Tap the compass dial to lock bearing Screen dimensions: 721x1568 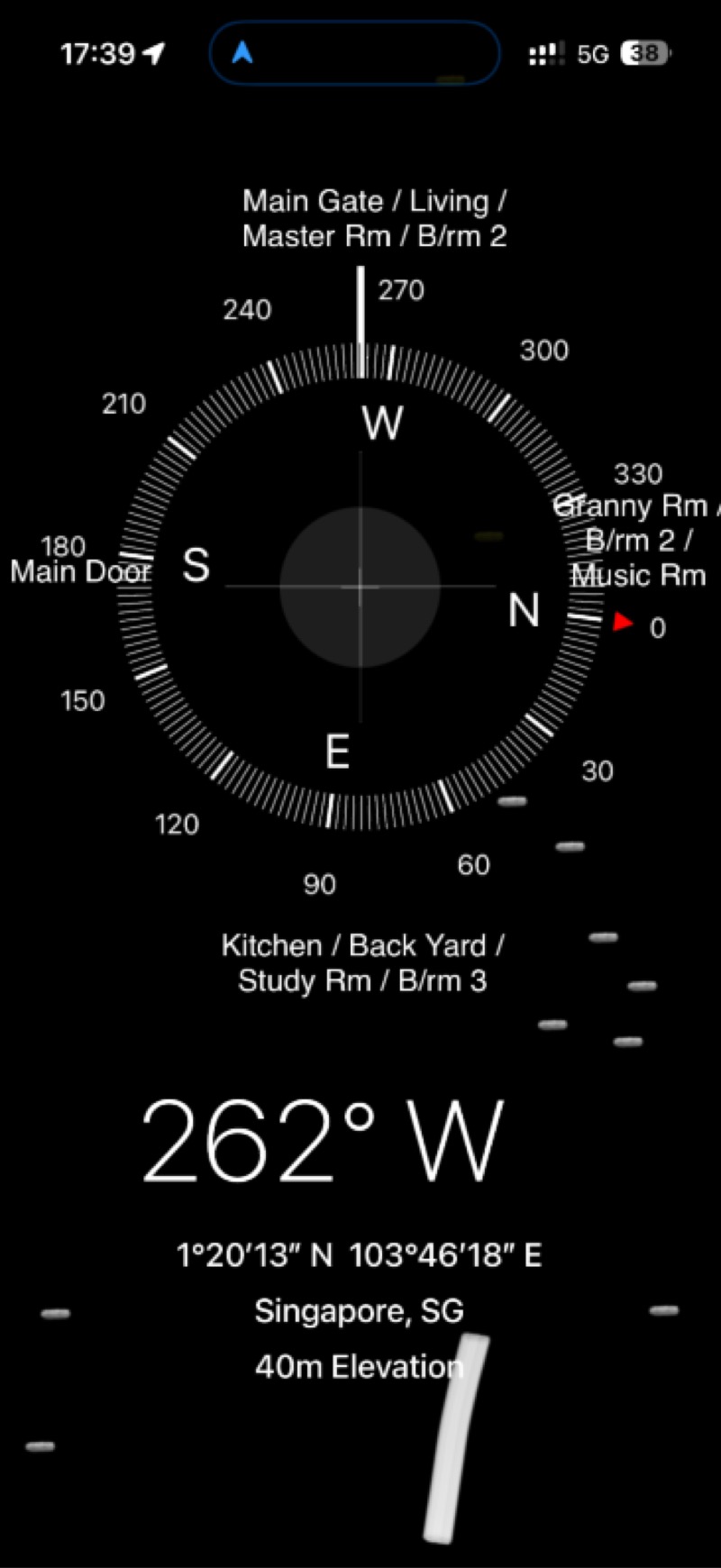(x=360, y=587)
